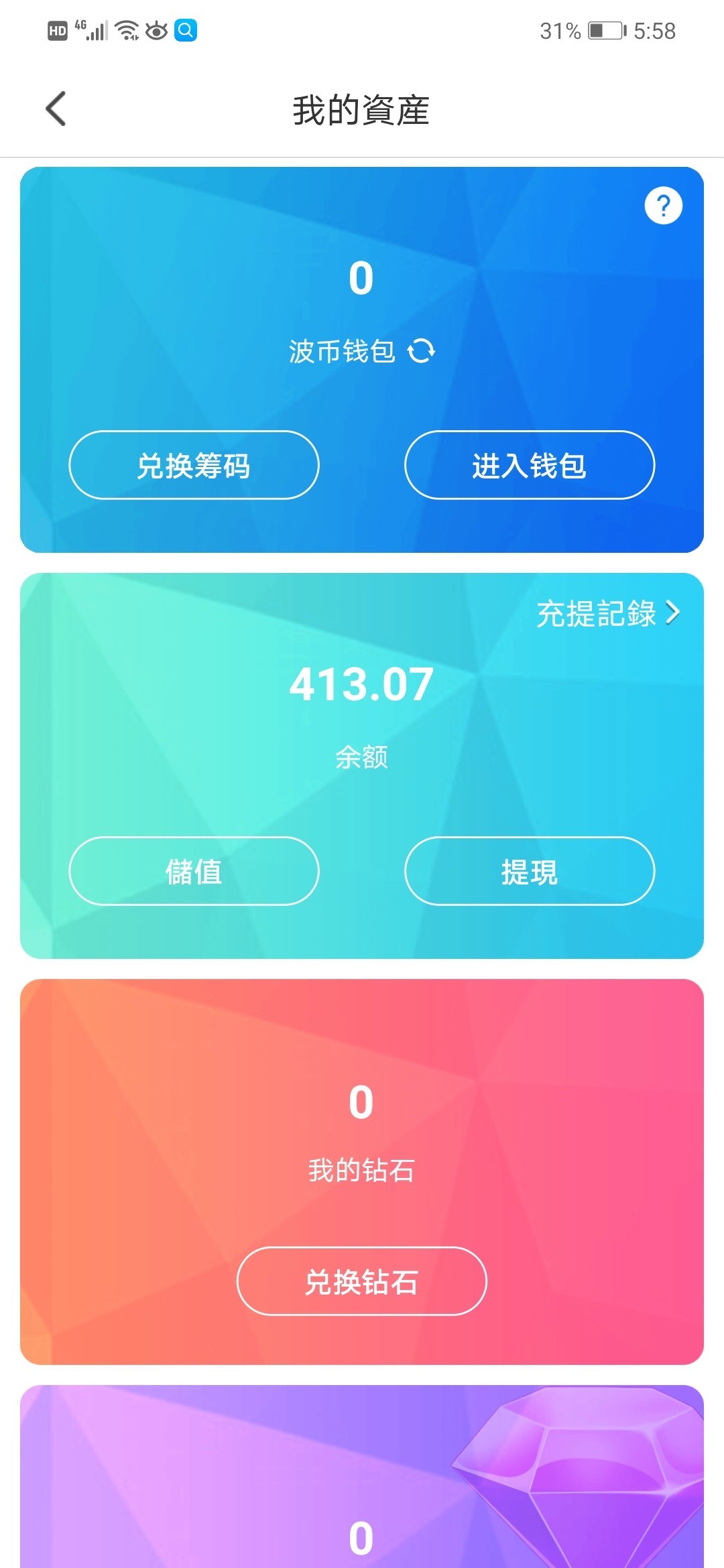
Task: Open the help question mark icon
Action: [663, 206]
